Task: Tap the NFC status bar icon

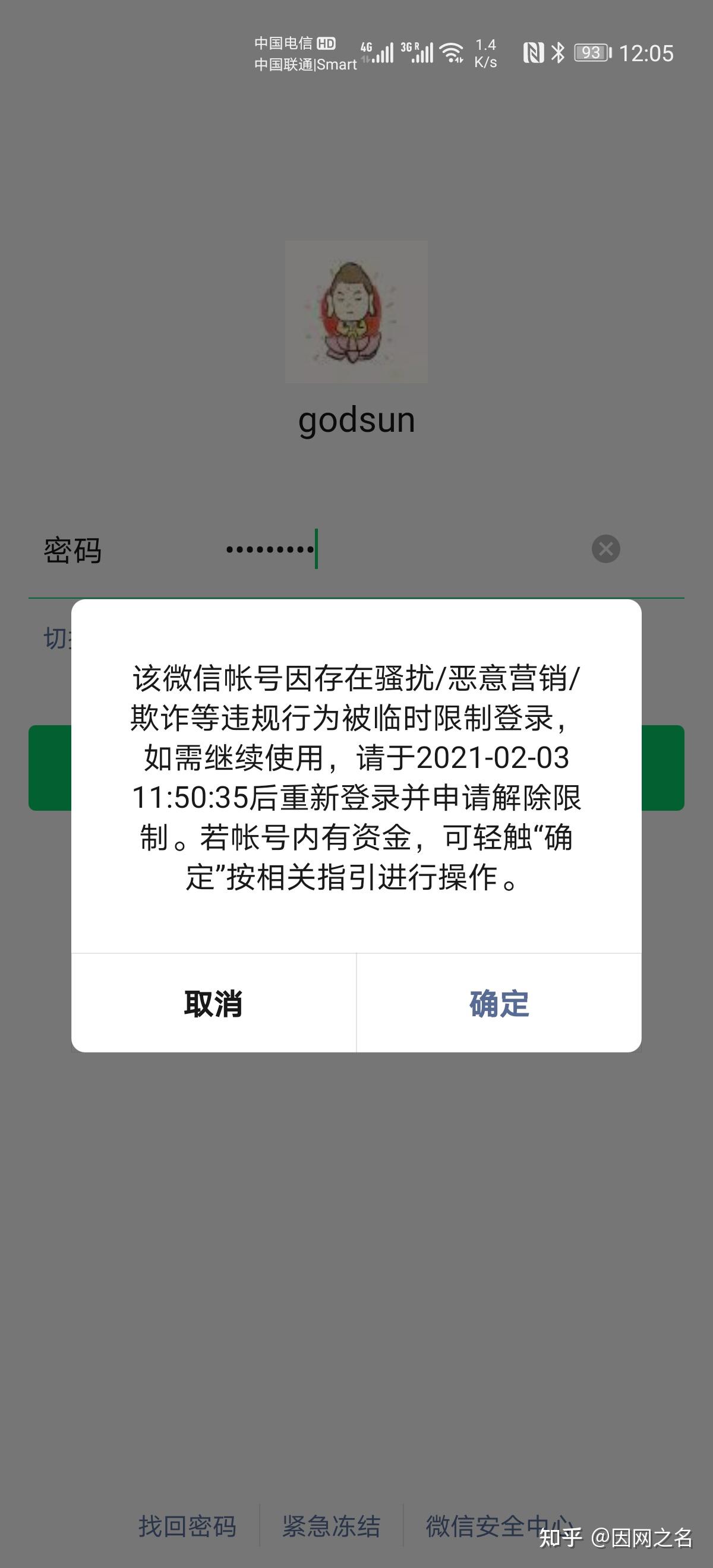Action: [x=535, y=53]
